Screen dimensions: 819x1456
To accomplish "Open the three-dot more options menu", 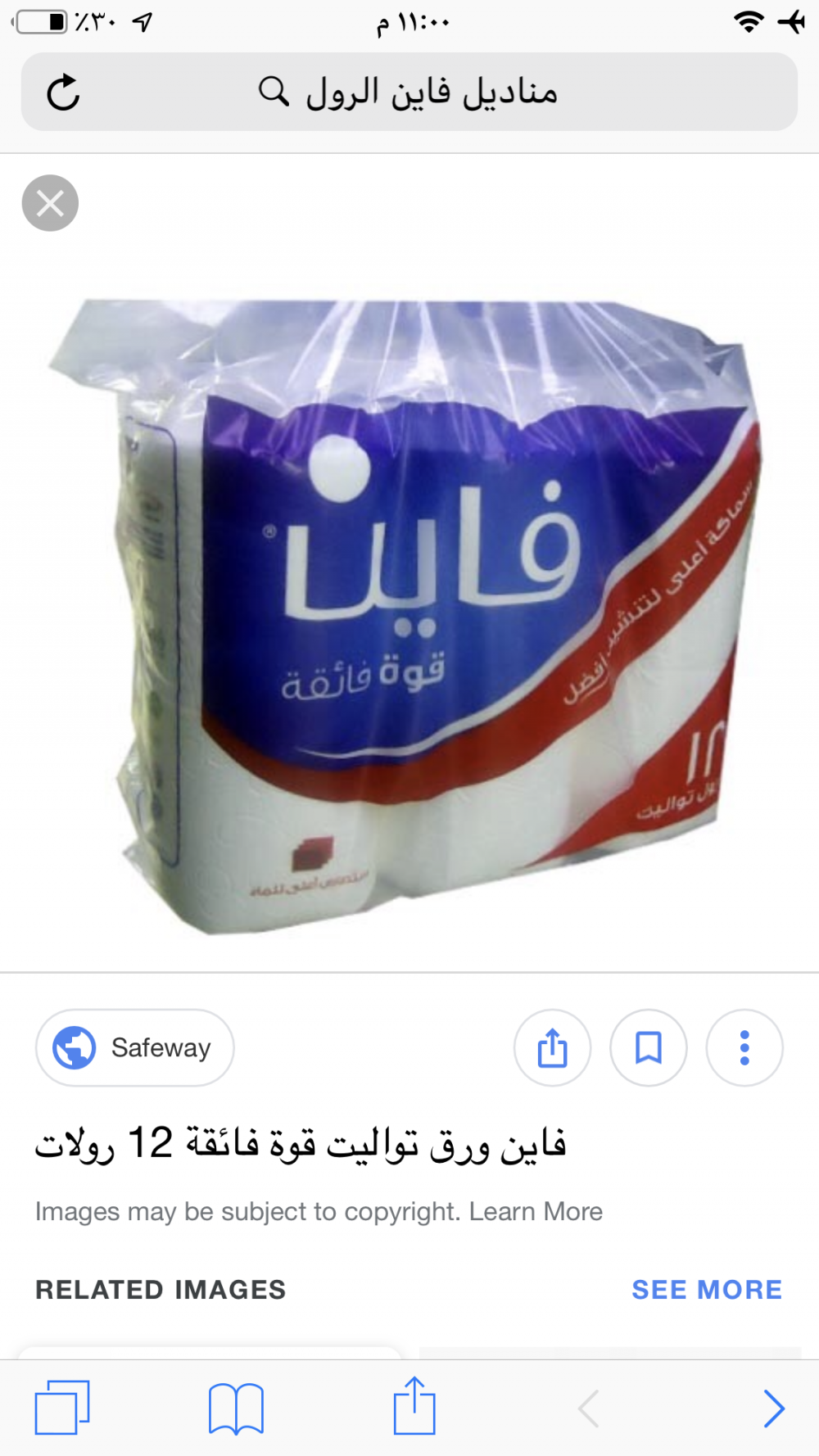I will (x=744, y=1047).
